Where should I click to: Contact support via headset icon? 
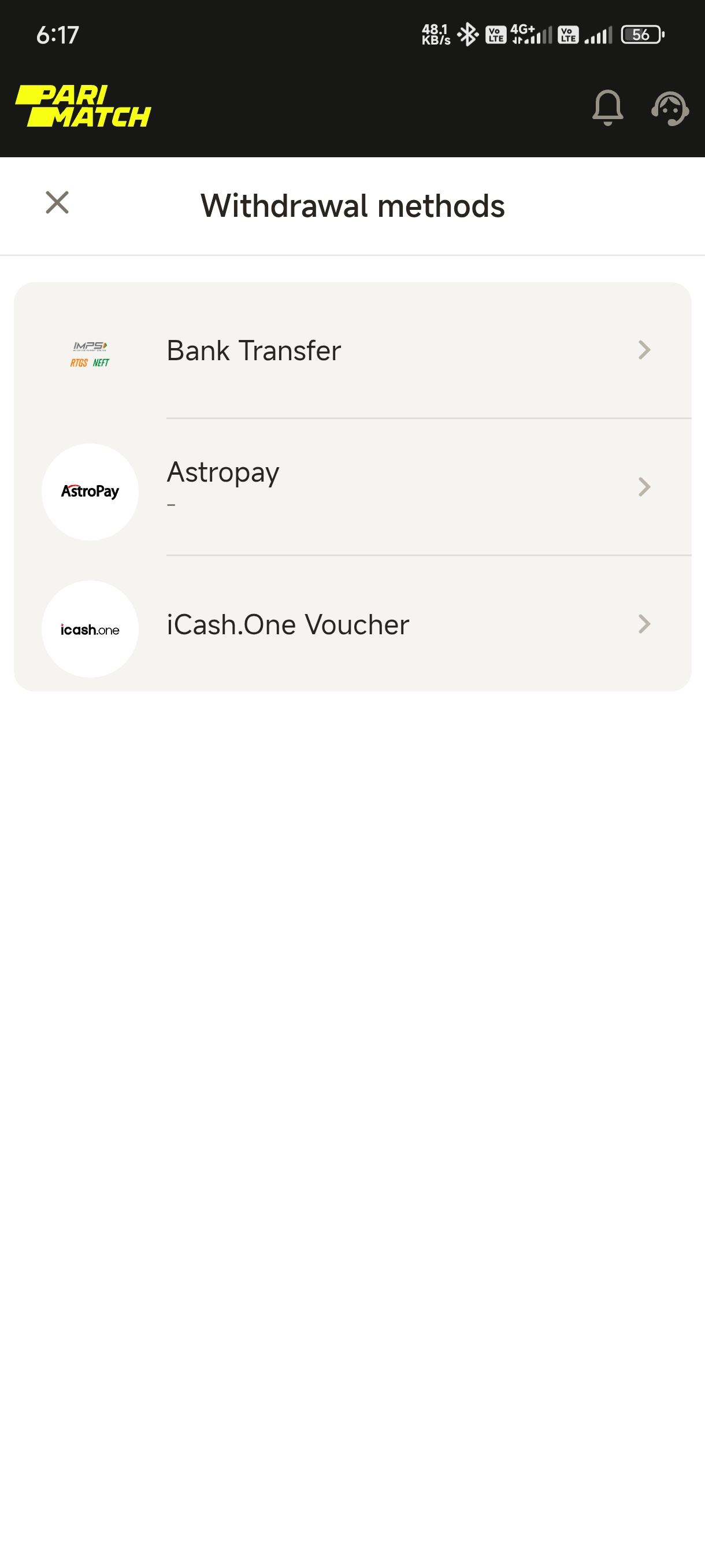pyautogui.click(x=670, y=109)
